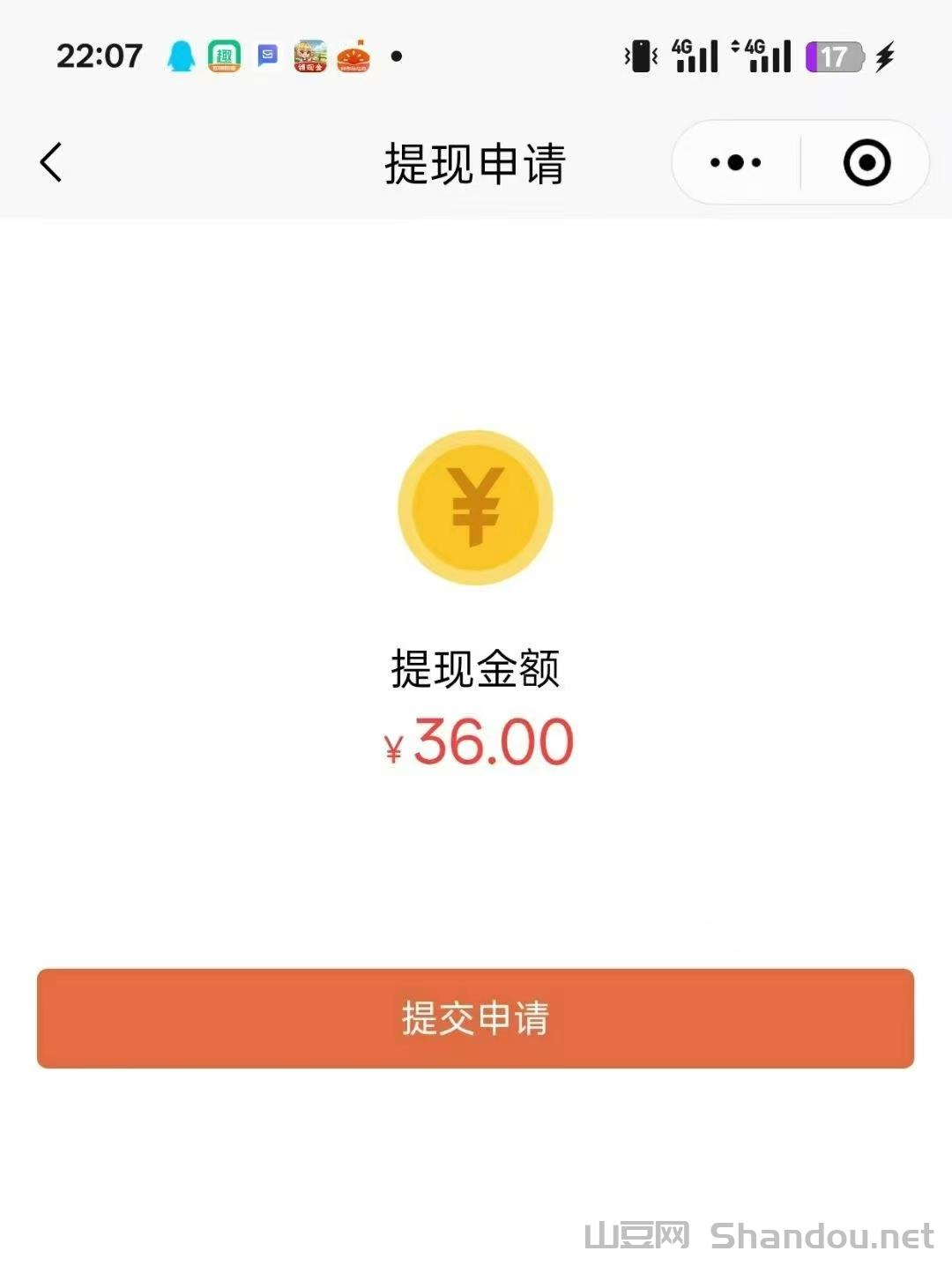Open the mini program three-dot menu

pos(735,162)
